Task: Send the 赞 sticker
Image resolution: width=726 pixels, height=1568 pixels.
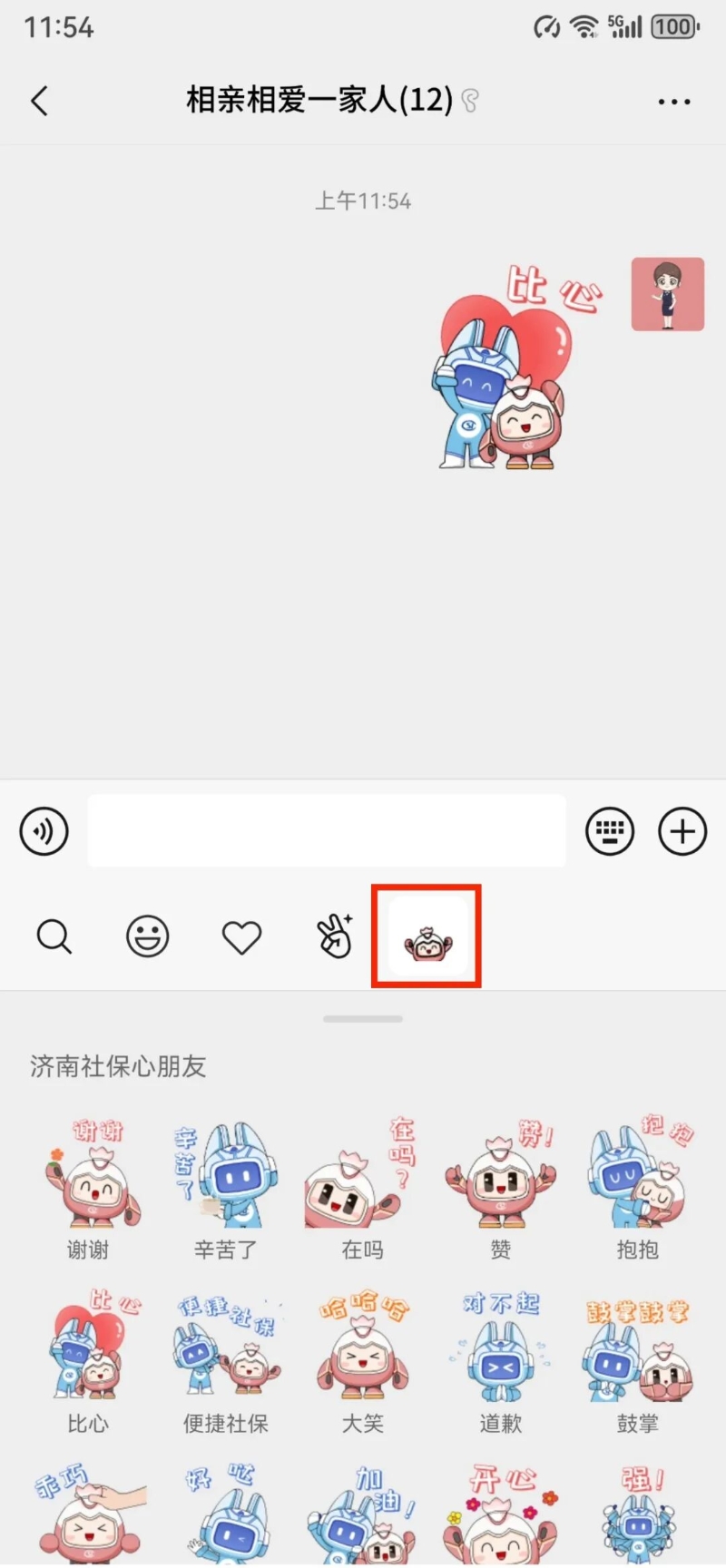Action: pos(500,1177)
